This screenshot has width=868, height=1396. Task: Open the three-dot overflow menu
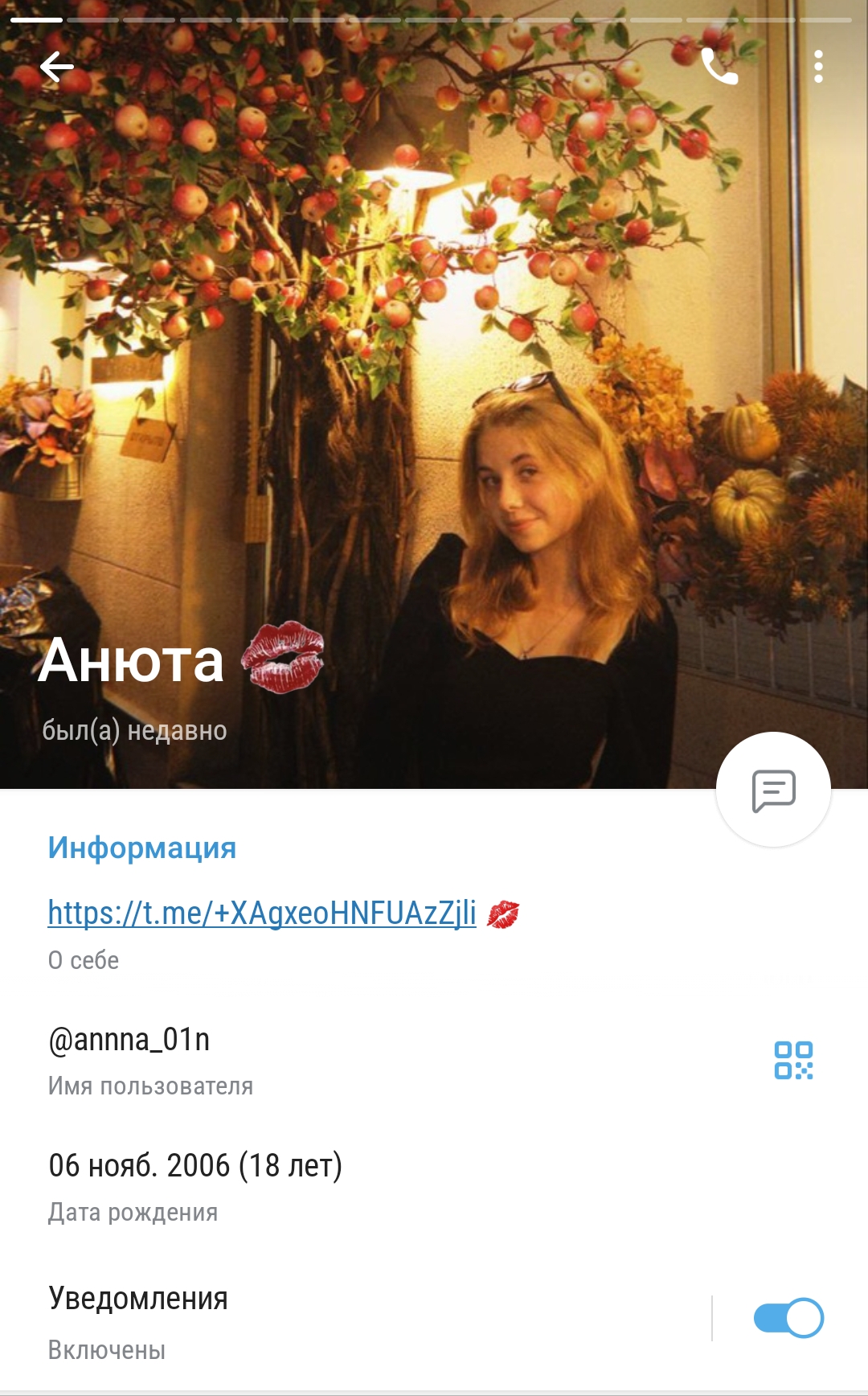(818, 67)
